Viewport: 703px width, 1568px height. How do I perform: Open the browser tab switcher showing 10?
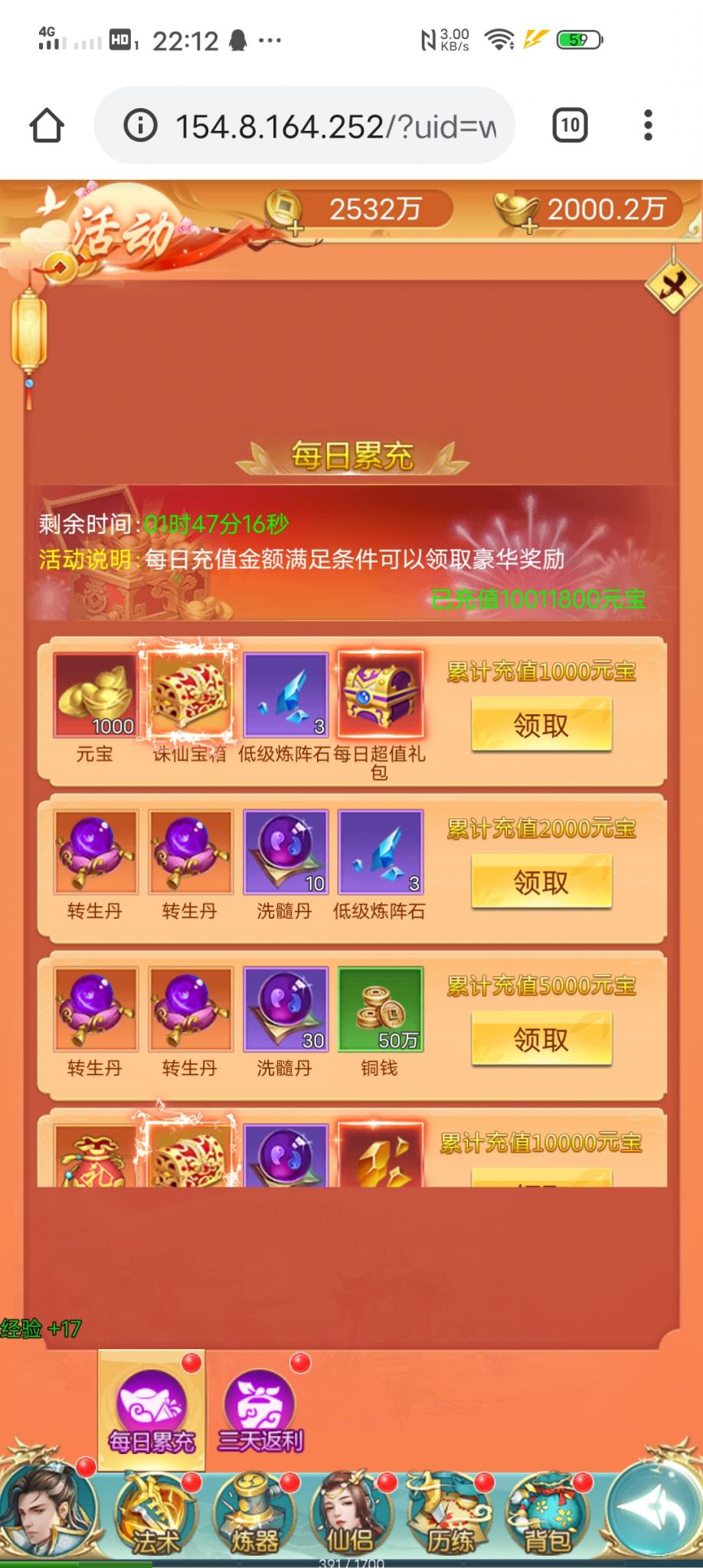click(x=570, y=126)
